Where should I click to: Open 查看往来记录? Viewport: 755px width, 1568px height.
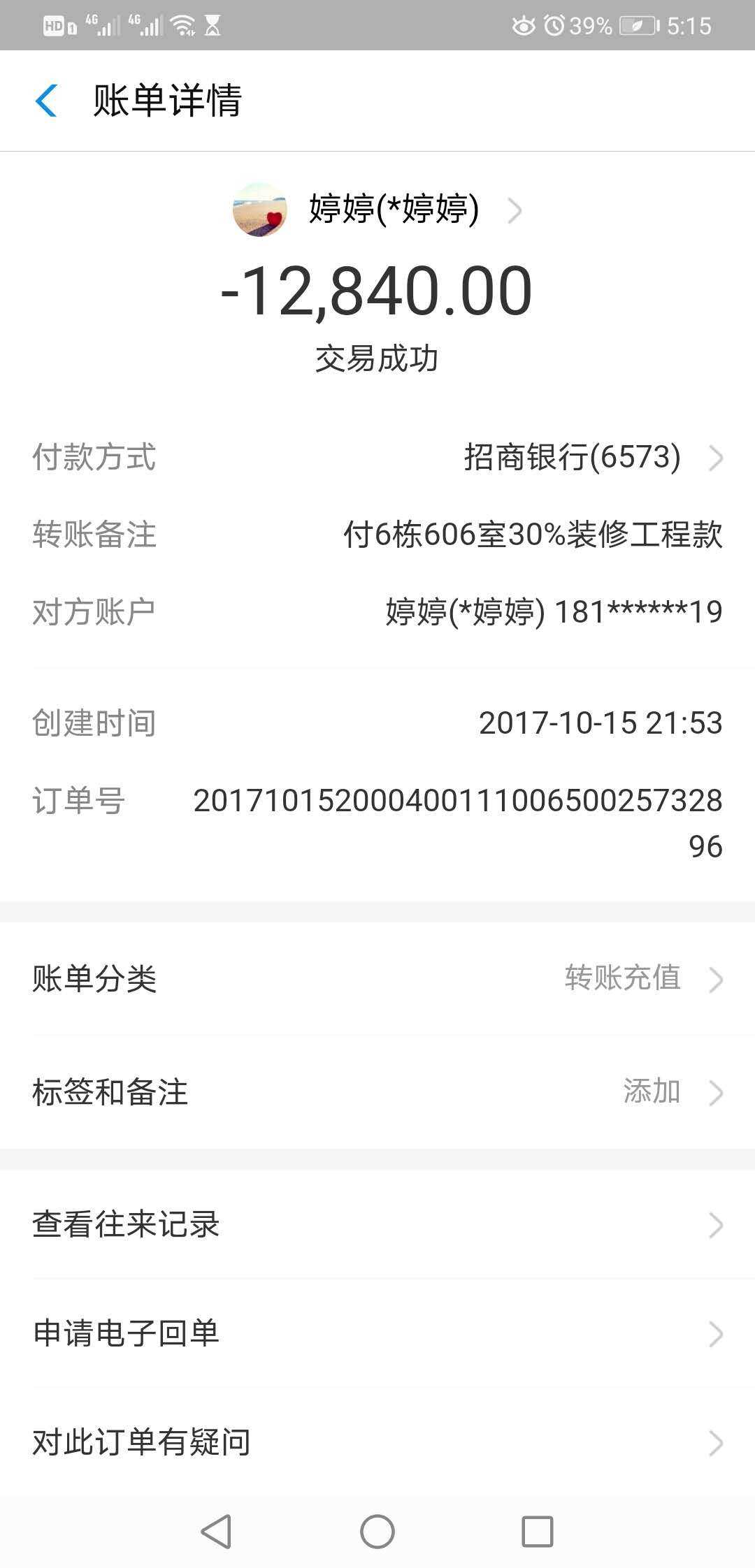377,1225
